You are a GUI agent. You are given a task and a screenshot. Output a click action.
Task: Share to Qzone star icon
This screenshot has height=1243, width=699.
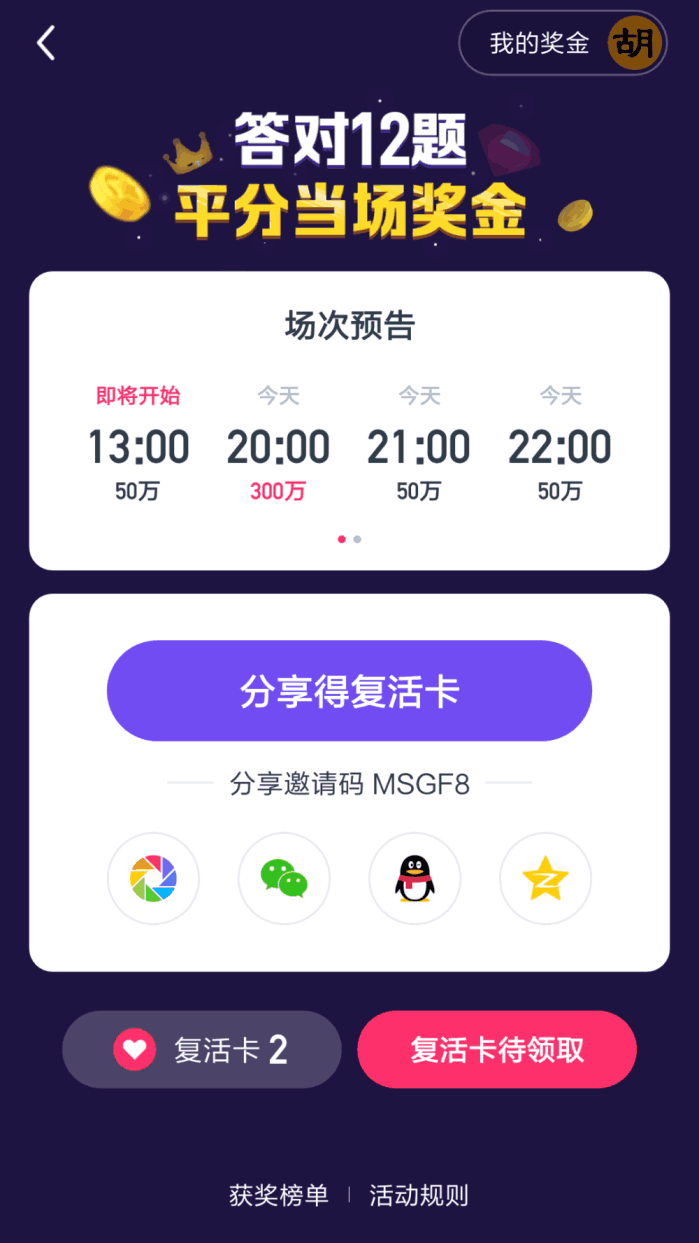[545, 879]
